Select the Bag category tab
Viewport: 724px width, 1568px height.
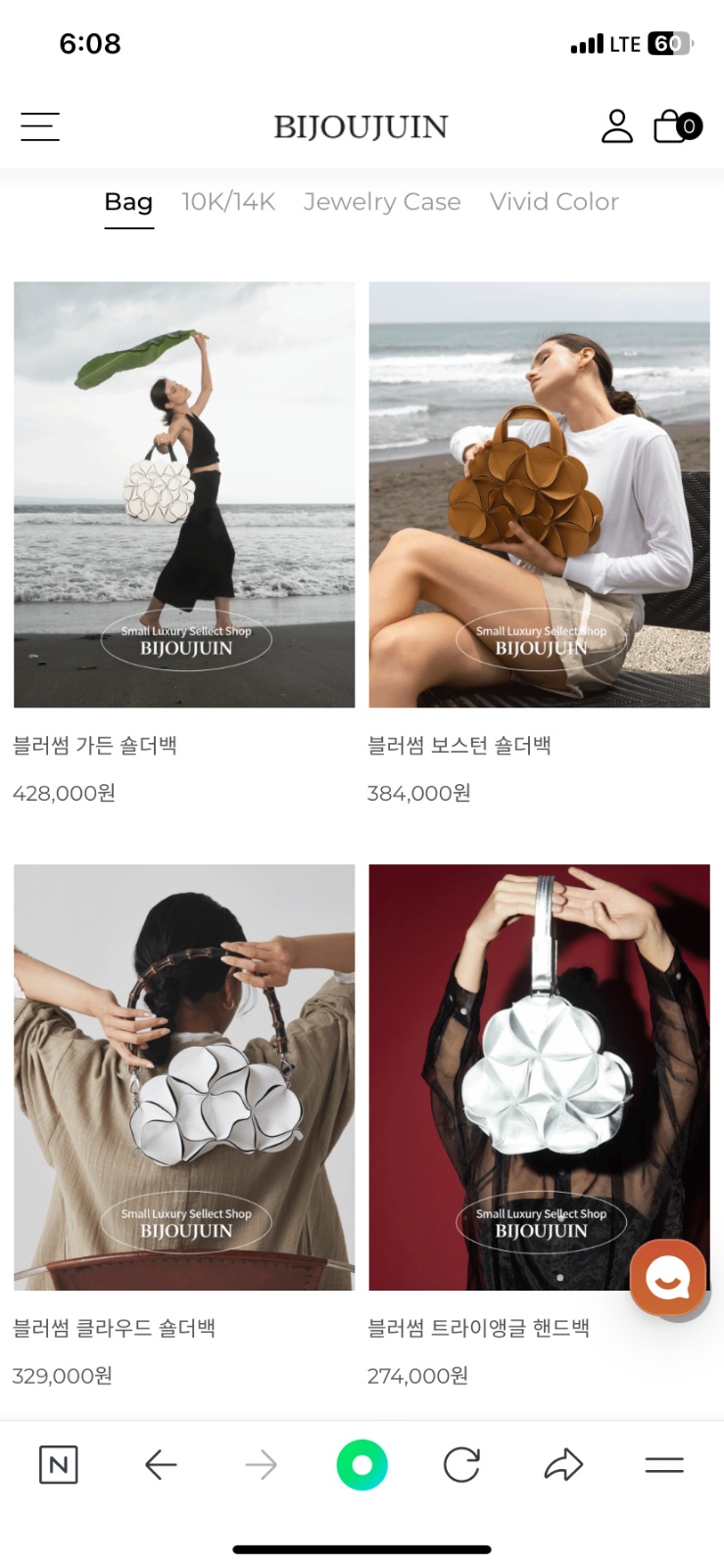pos(128,202)
